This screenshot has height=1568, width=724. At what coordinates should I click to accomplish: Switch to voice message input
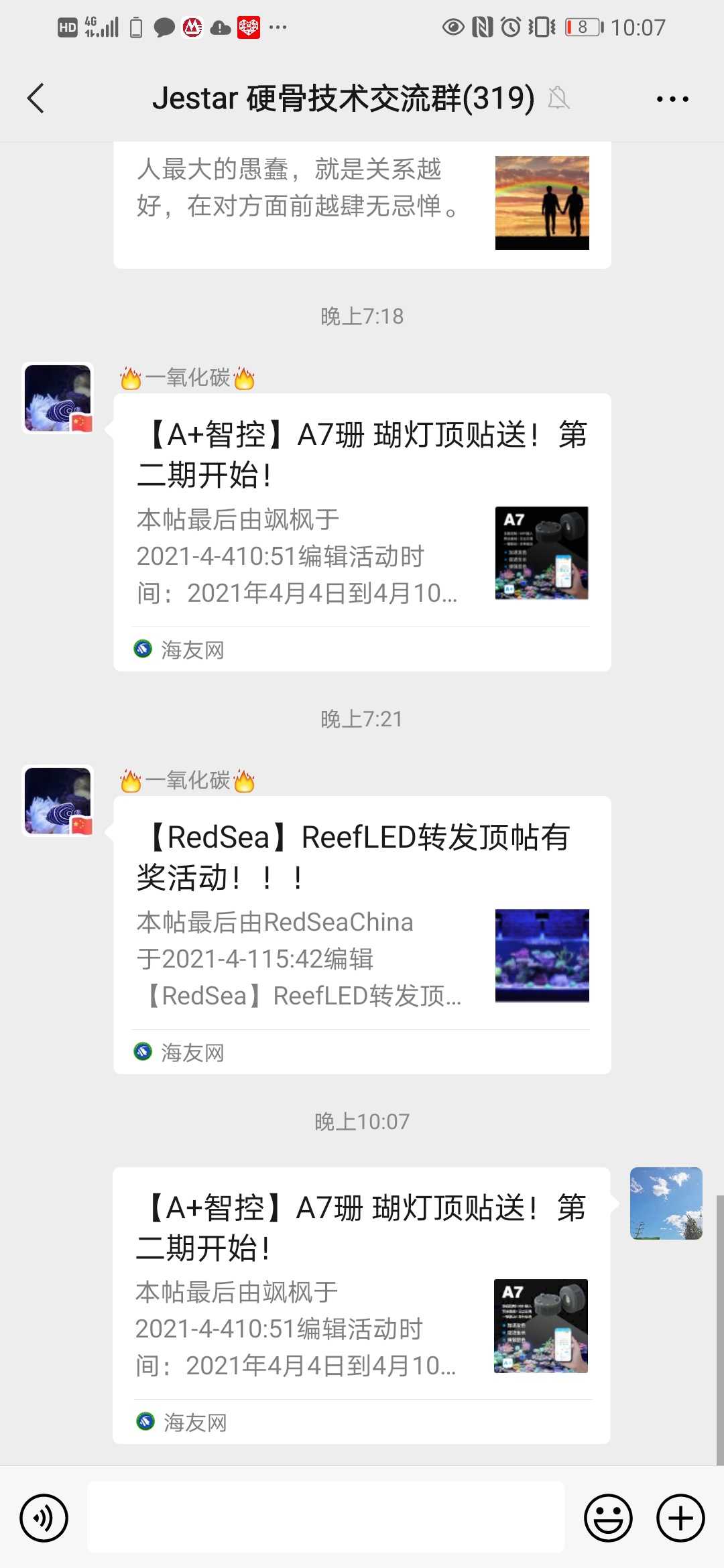pyautogui.click(x=44, y=1518)
